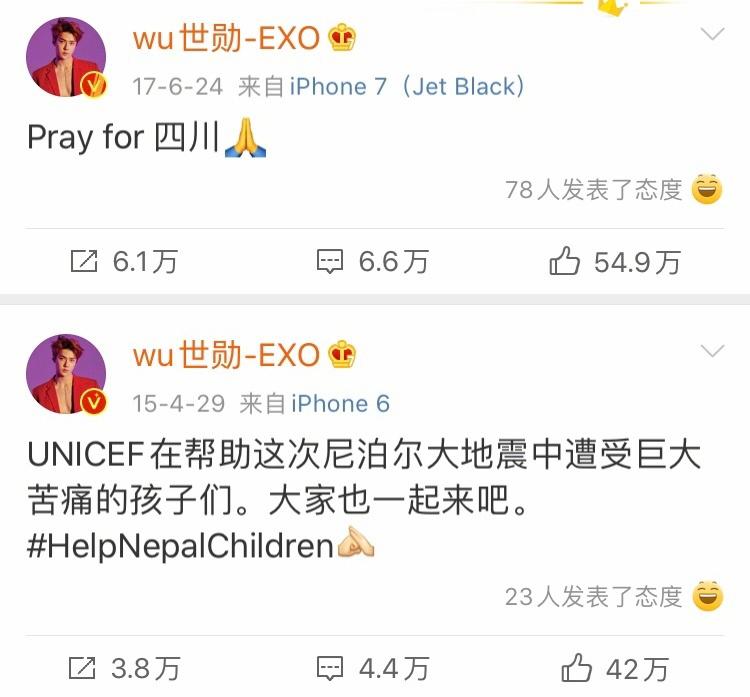View the 23人发表了态度 reactions
The width and height of the screenshot is (750, 697).
(x=594, y=597)
